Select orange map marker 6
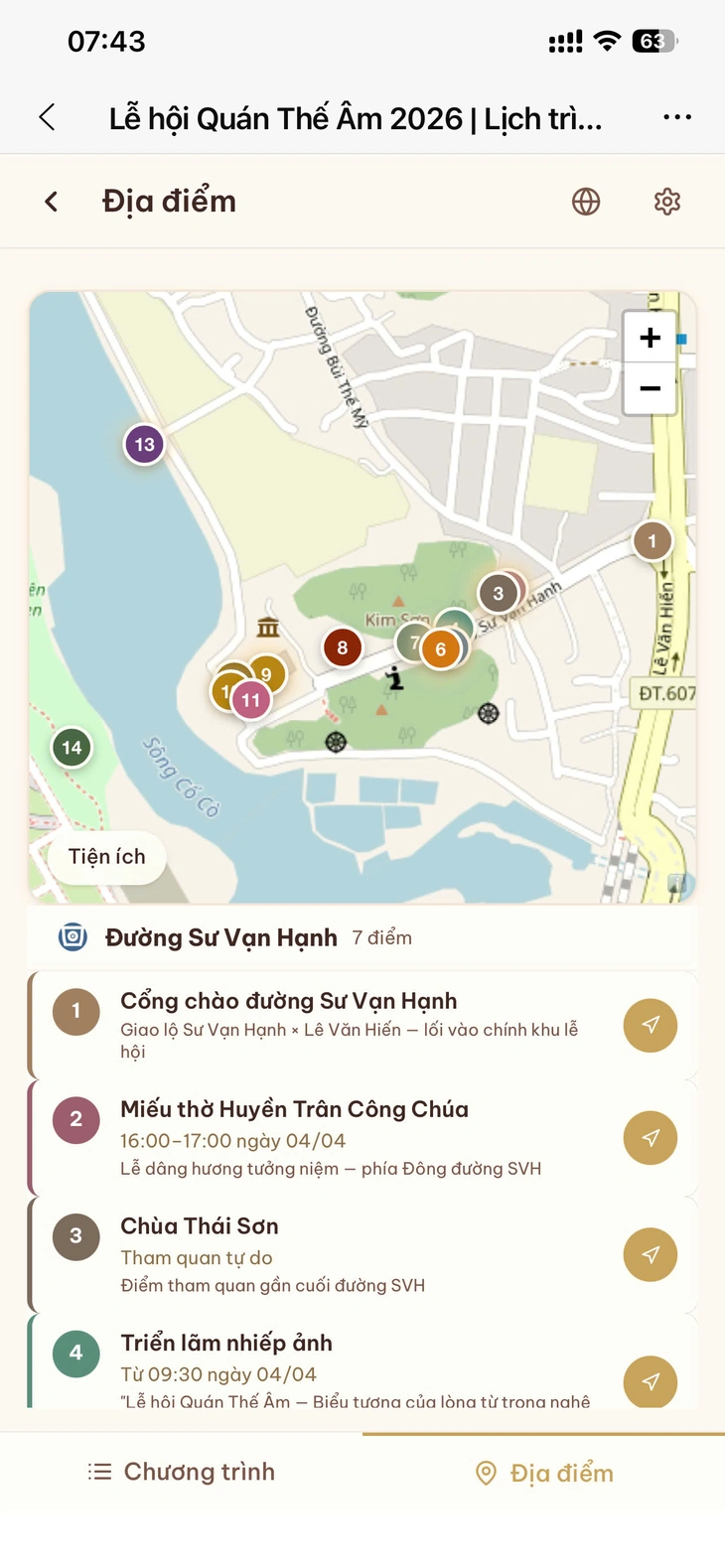 [441, 650]
